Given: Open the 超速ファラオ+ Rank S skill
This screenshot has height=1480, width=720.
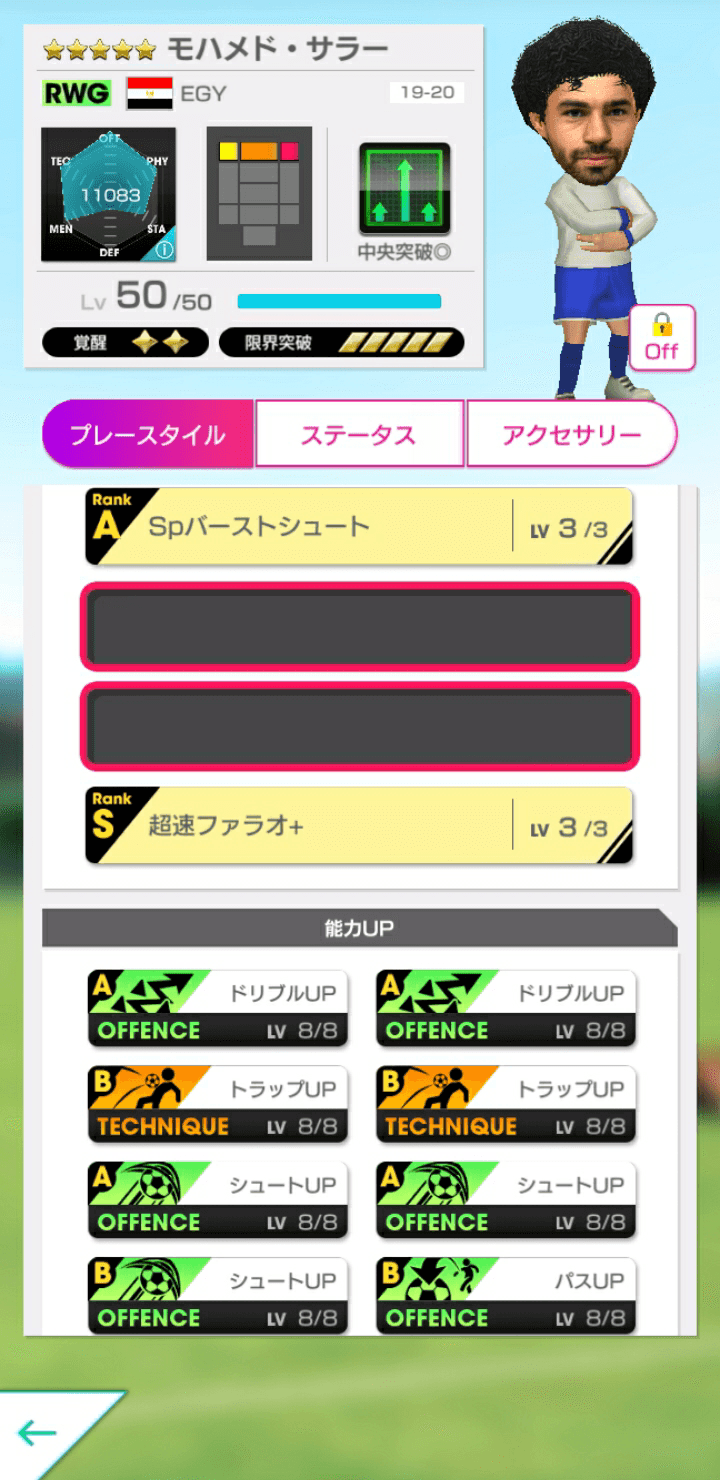Looking at the screenshot, I should [360, 822].
